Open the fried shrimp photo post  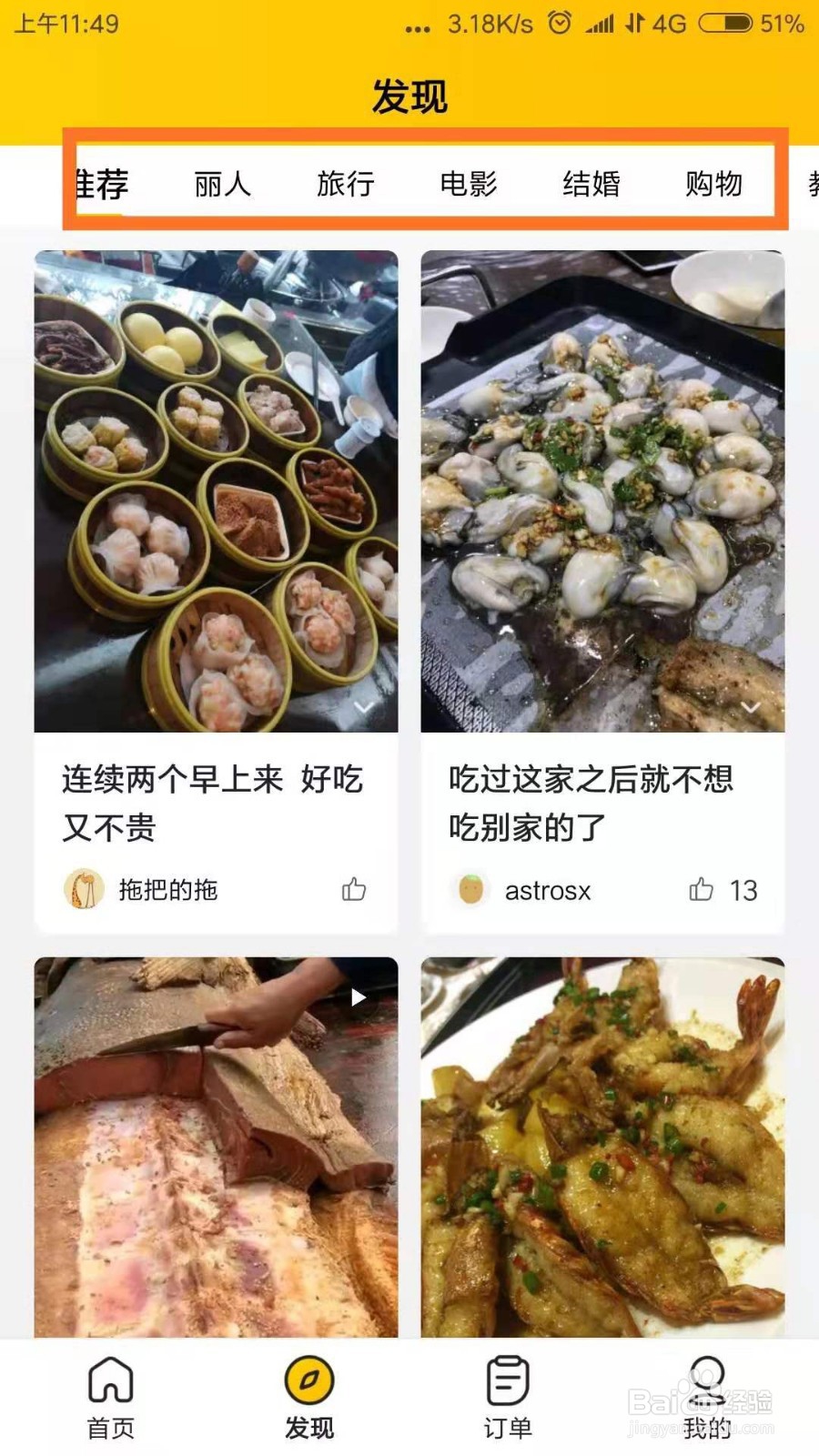pyautogui.click(x=602, y=1147)
